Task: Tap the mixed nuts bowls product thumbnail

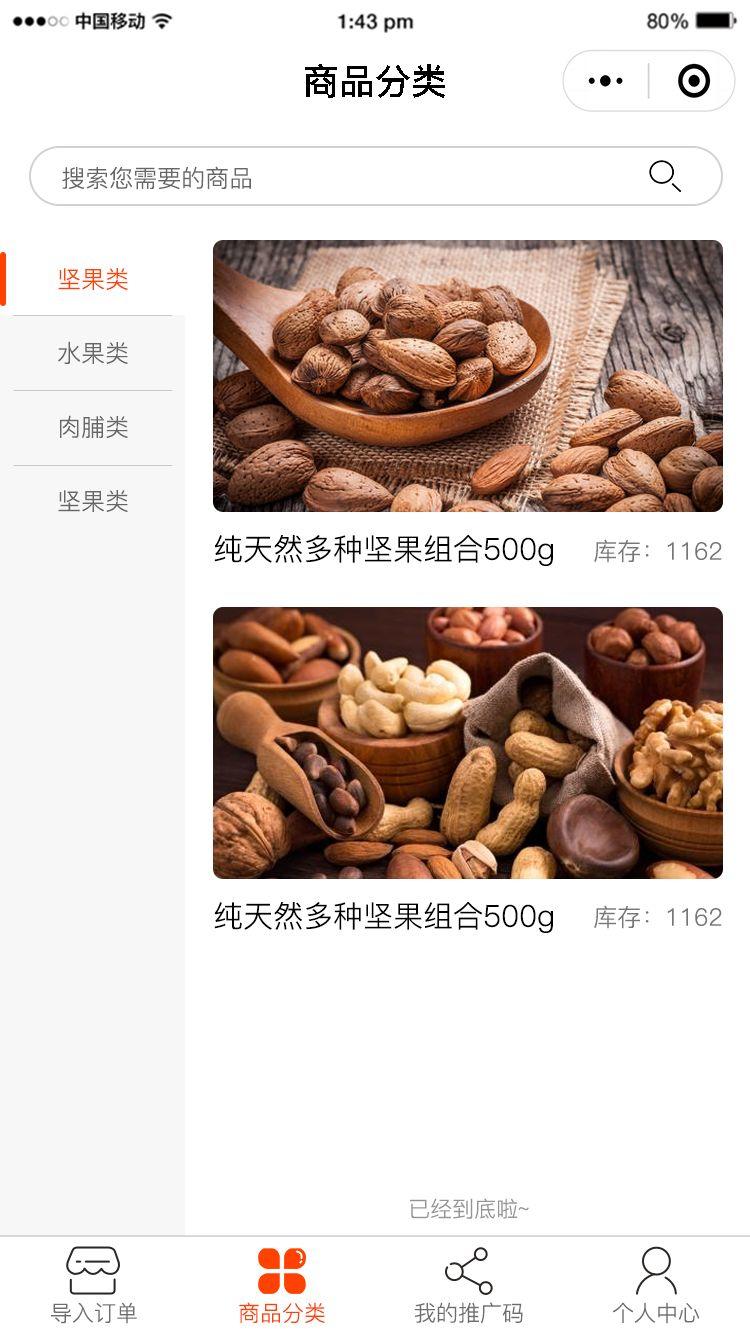Action: coord(467,740)
